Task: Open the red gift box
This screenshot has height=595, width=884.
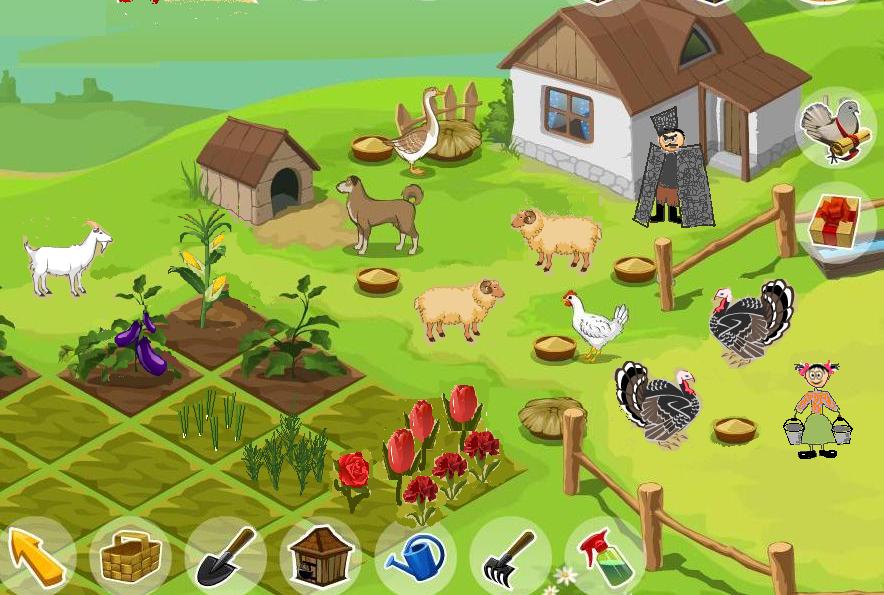Action: click(x=836, y=222)
